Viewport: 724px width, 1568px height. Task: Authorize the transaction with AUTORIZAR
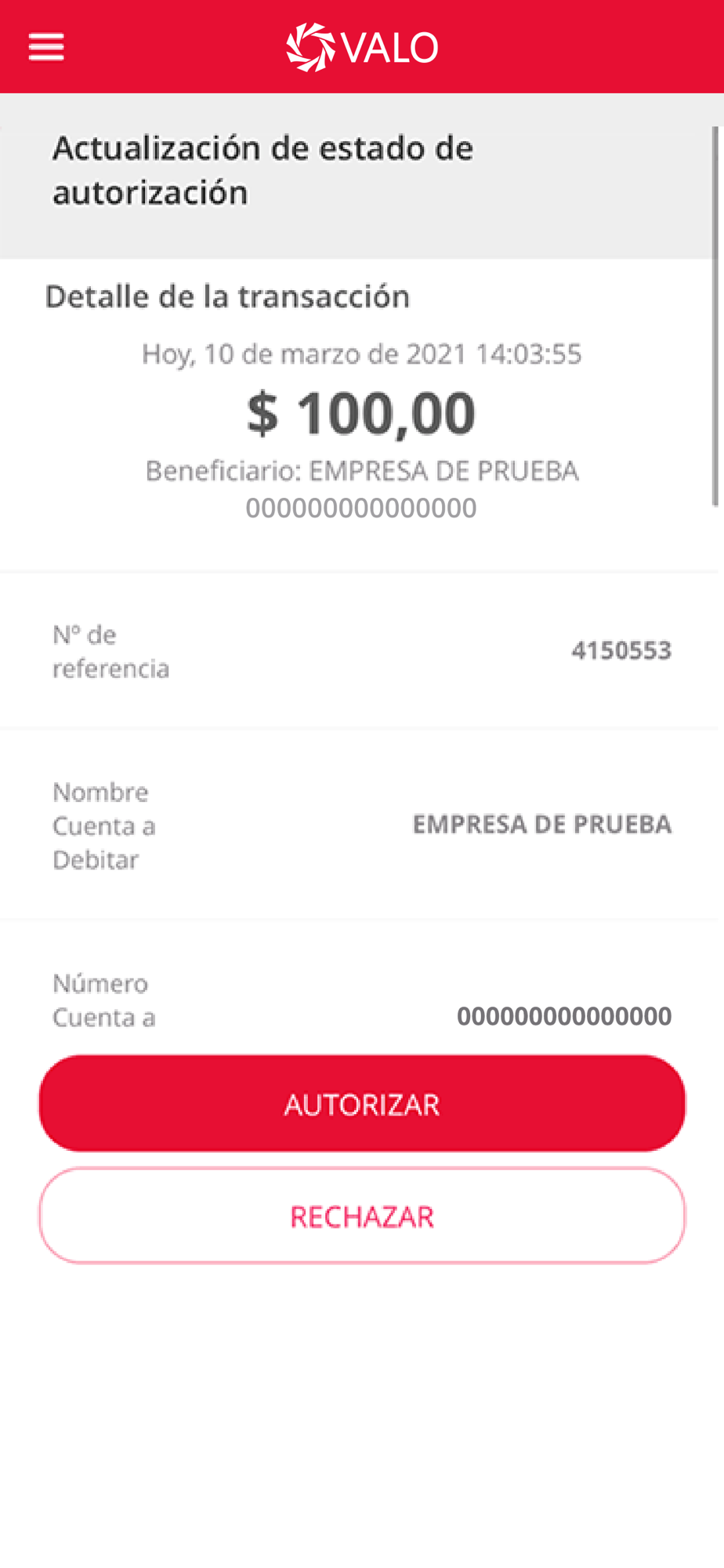tap(362, 1103)
